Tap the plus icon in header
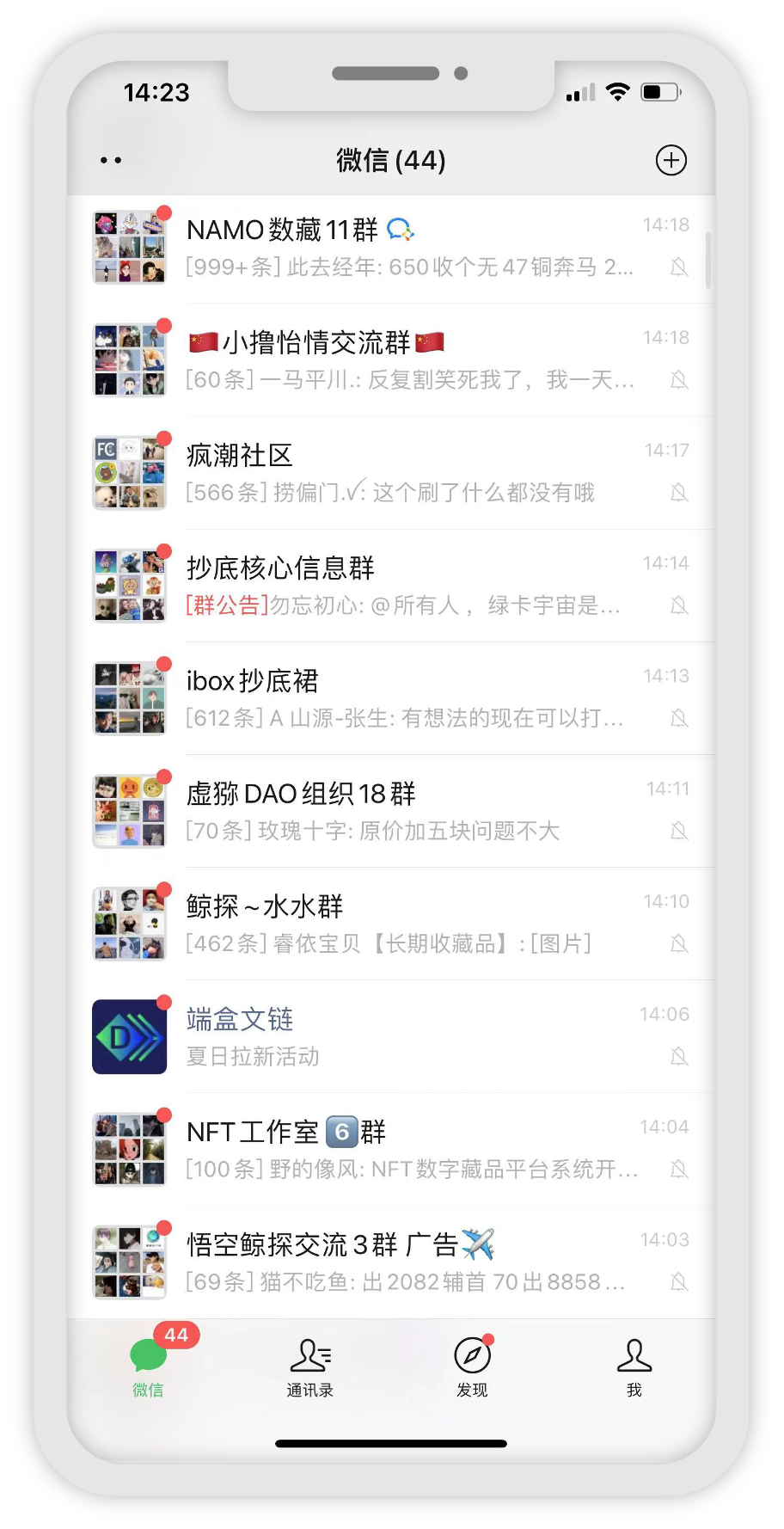Screen dimensions: 784x1529 click(671, 160)
